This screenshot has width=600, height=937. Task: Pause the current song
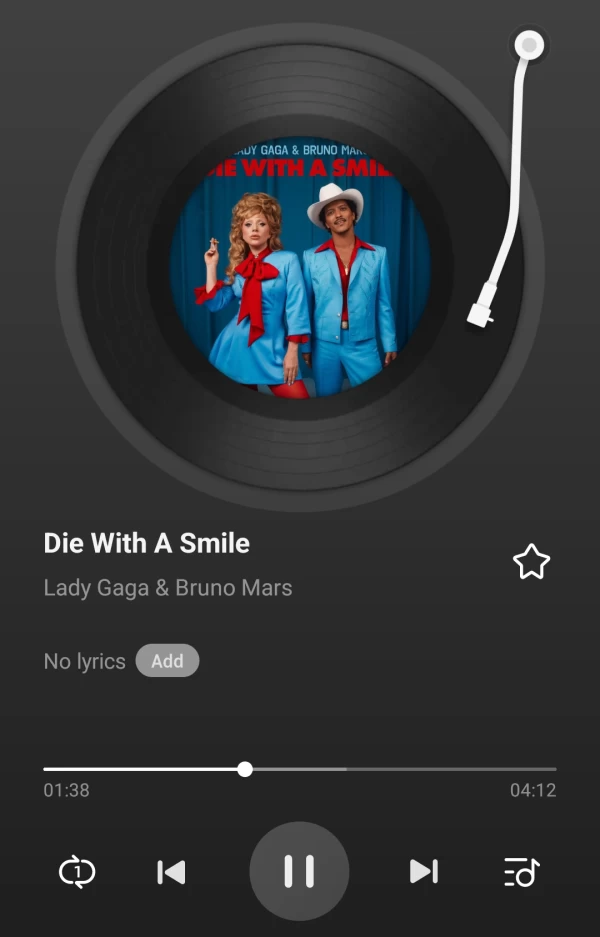click(299, 871)
